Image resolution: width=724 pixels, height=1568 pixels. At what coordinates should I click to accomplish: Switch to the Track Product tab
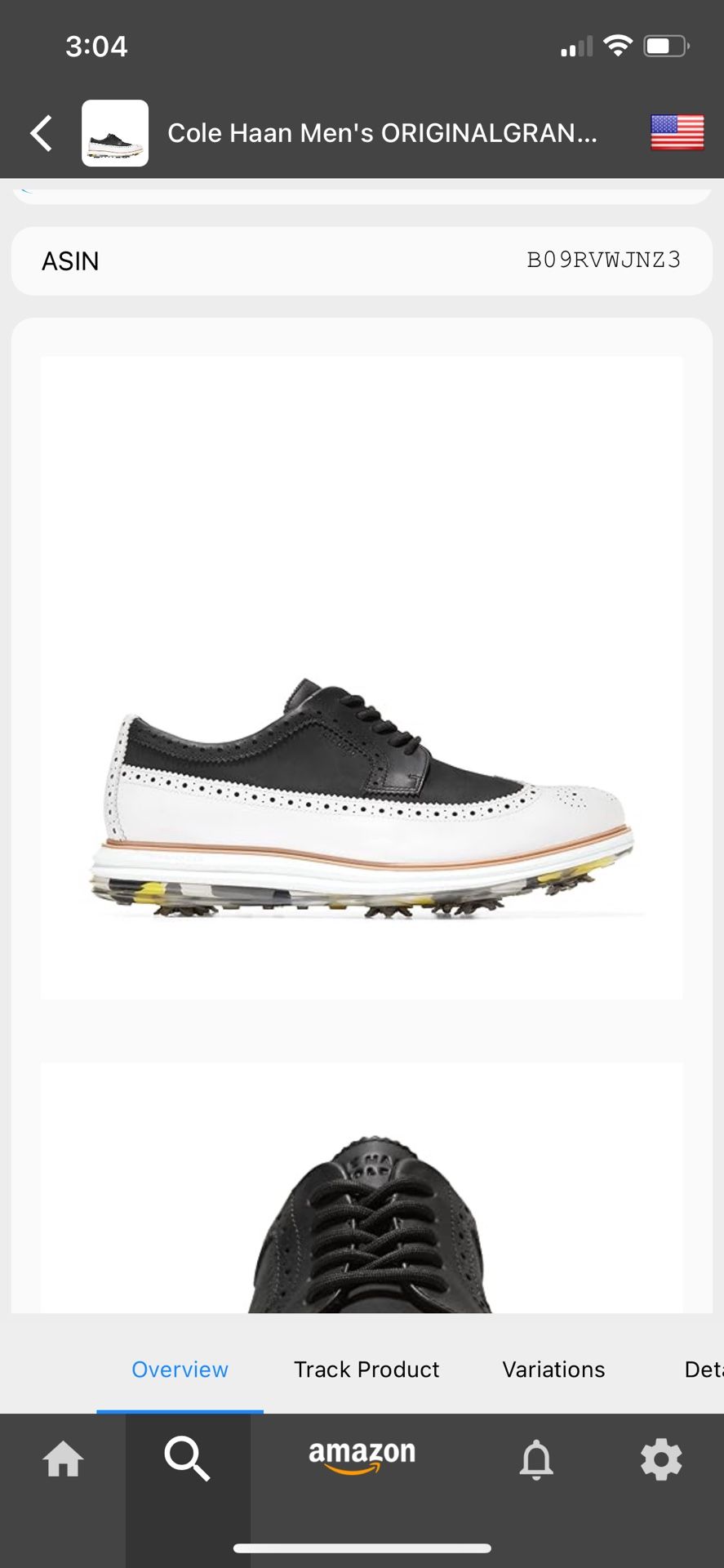point(366,1370)
